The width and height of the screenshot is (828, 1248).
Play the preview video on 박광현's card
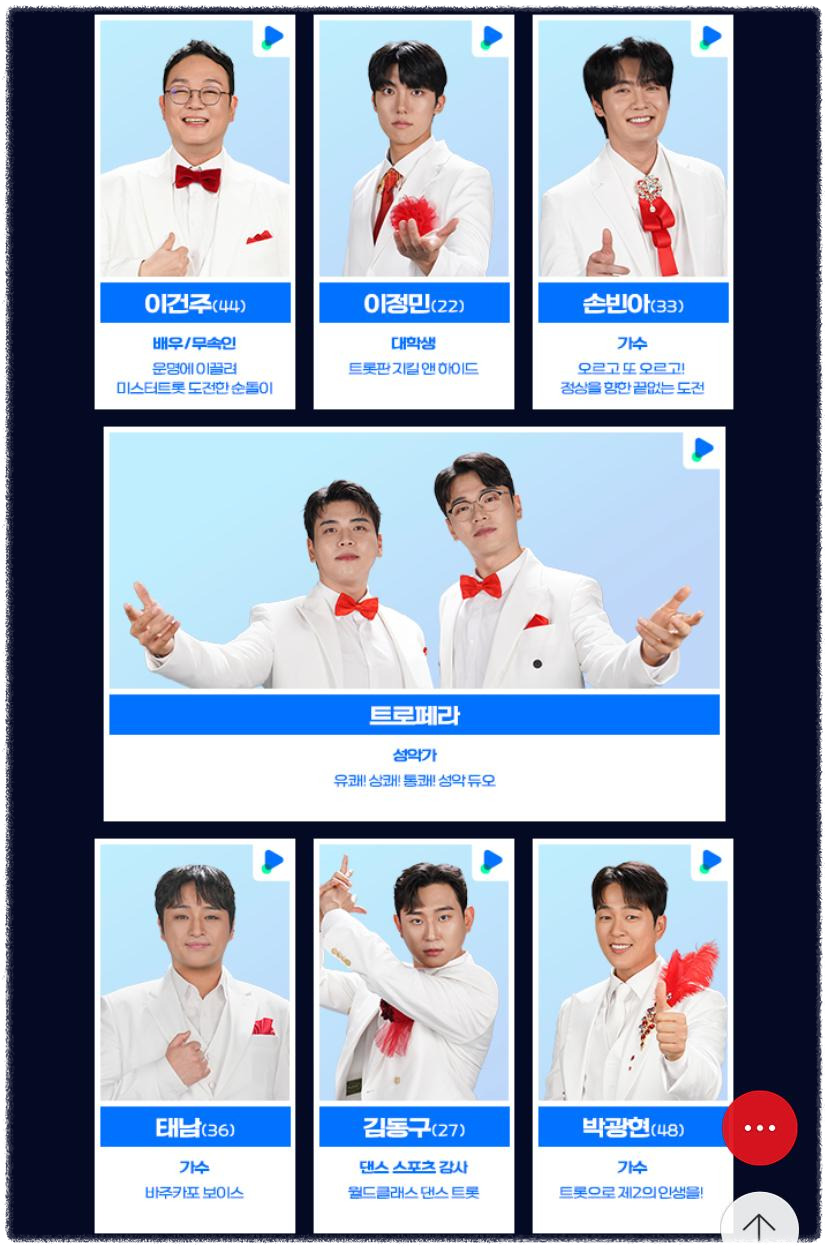click(x=710, y=860)
